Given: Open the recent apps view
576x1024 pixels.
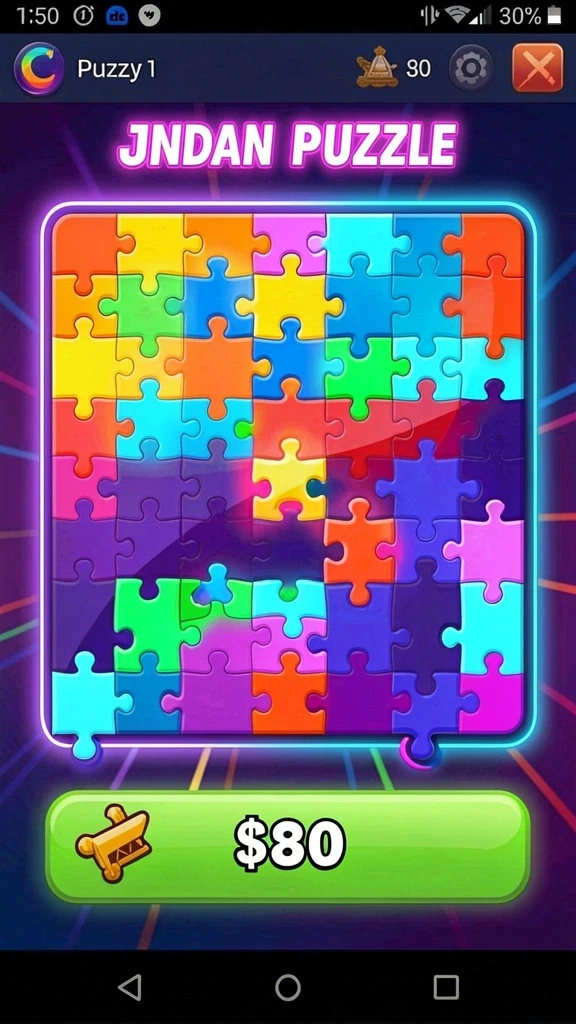Looking at the screenshot, I should pos(447,987).
